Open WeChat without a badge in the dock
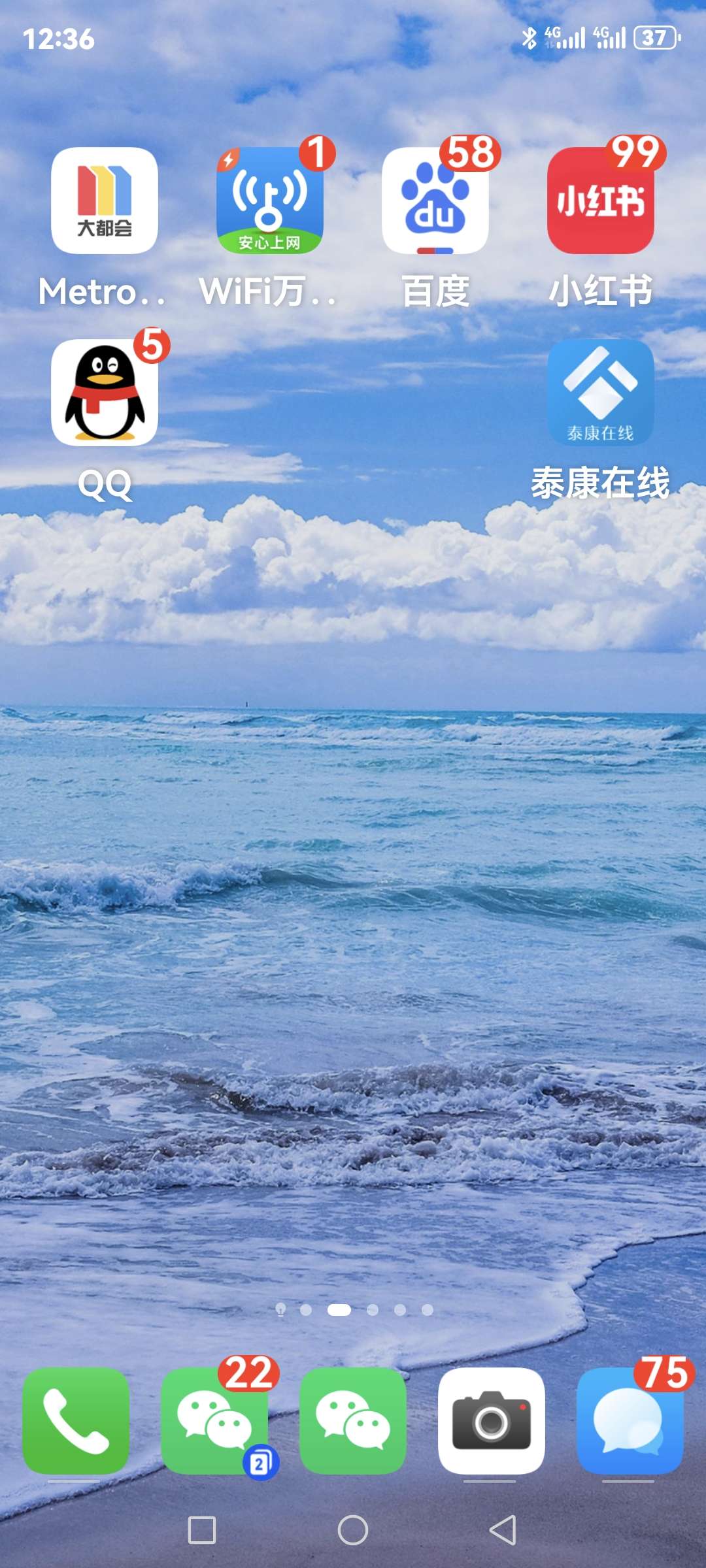The width and height of the screenshot is (706, 1568). pyautogui.click(x=353, y=1420)
